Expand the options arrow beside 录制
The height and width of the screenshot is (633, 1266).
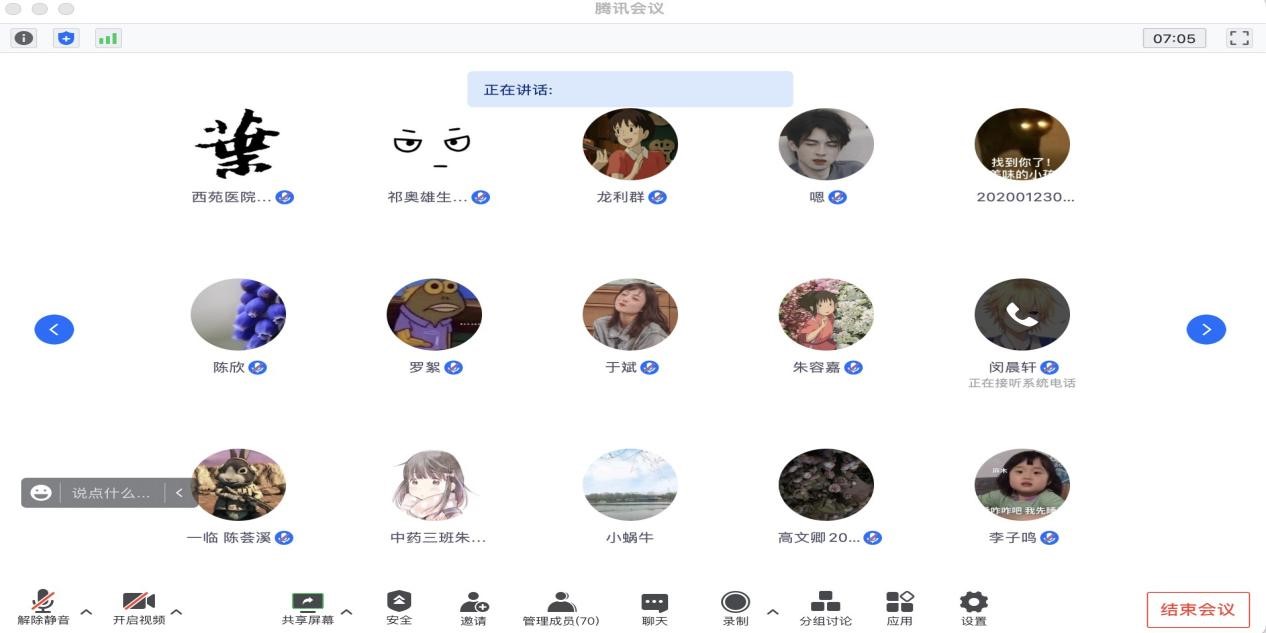pyautogui.click(x=772, y=612)
